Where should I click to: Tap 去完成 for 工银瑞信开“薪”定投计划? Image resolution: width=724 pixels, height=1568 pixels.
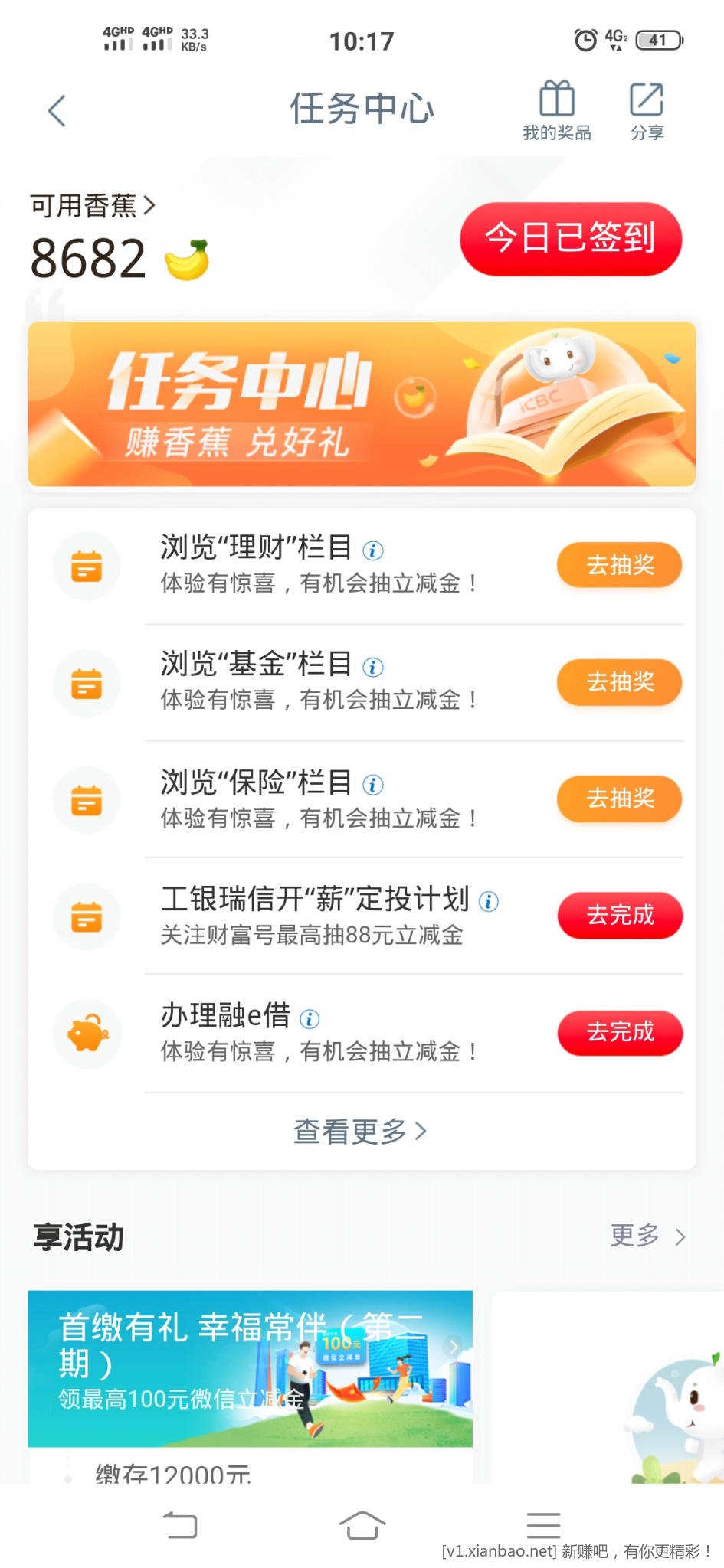coord(620,915)
